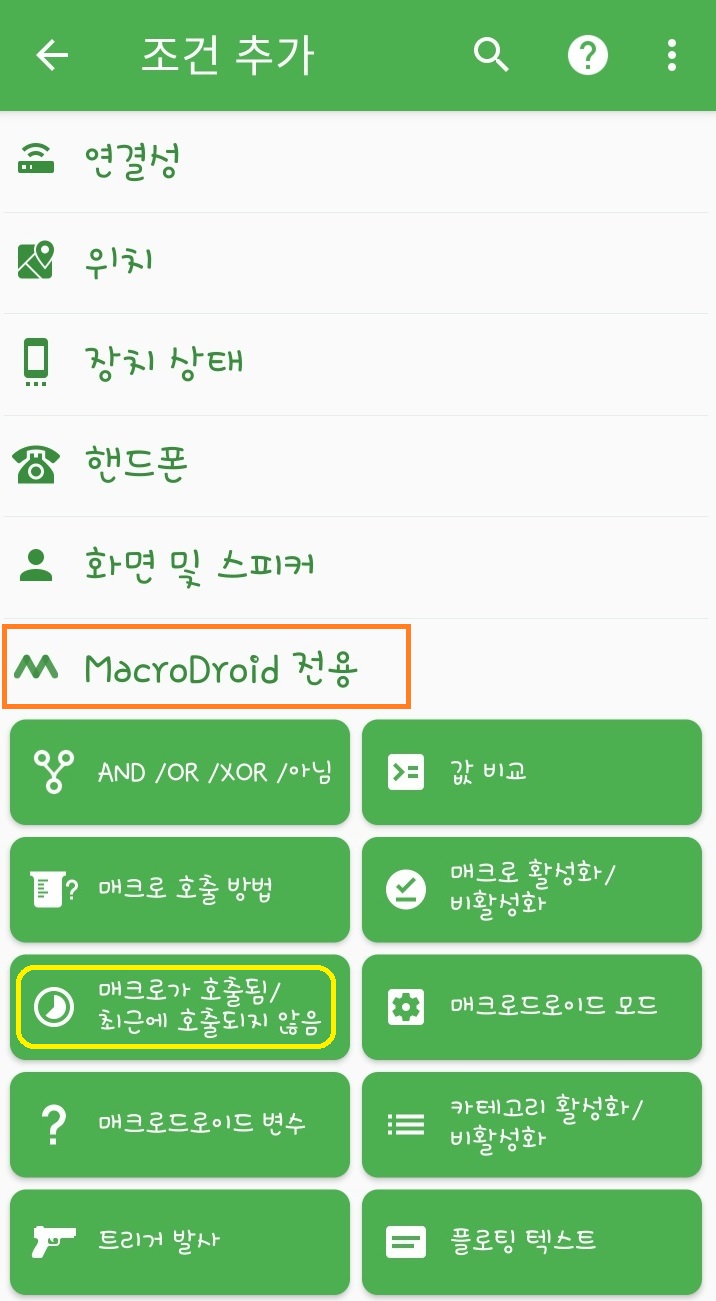Select the 값 비교 condition

[x=531, y=772]
